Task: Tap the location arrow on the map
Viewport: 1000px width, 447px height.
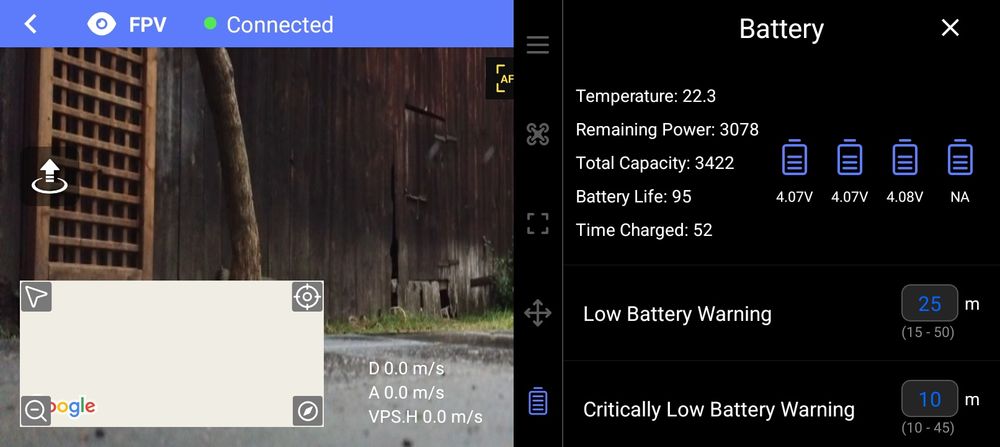Action: point(36,297)
